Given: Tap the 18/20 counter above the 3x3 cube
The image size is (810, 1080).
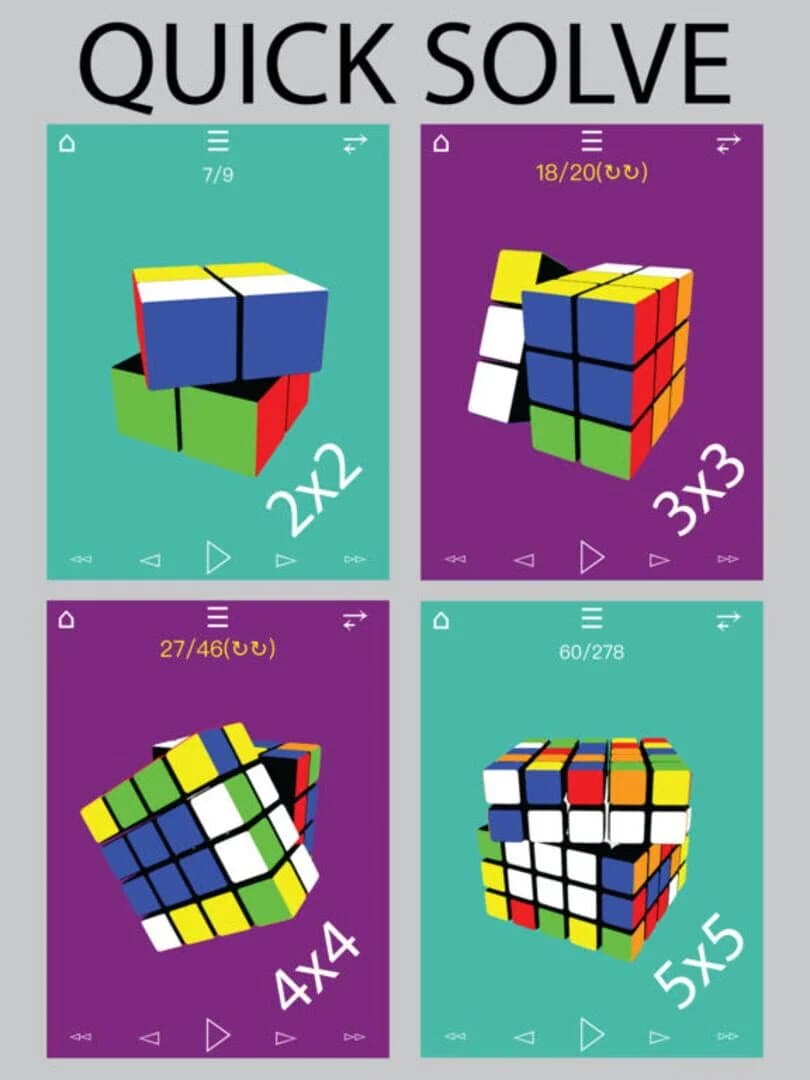Looking at the screenshot, I should tap(592, 171).
